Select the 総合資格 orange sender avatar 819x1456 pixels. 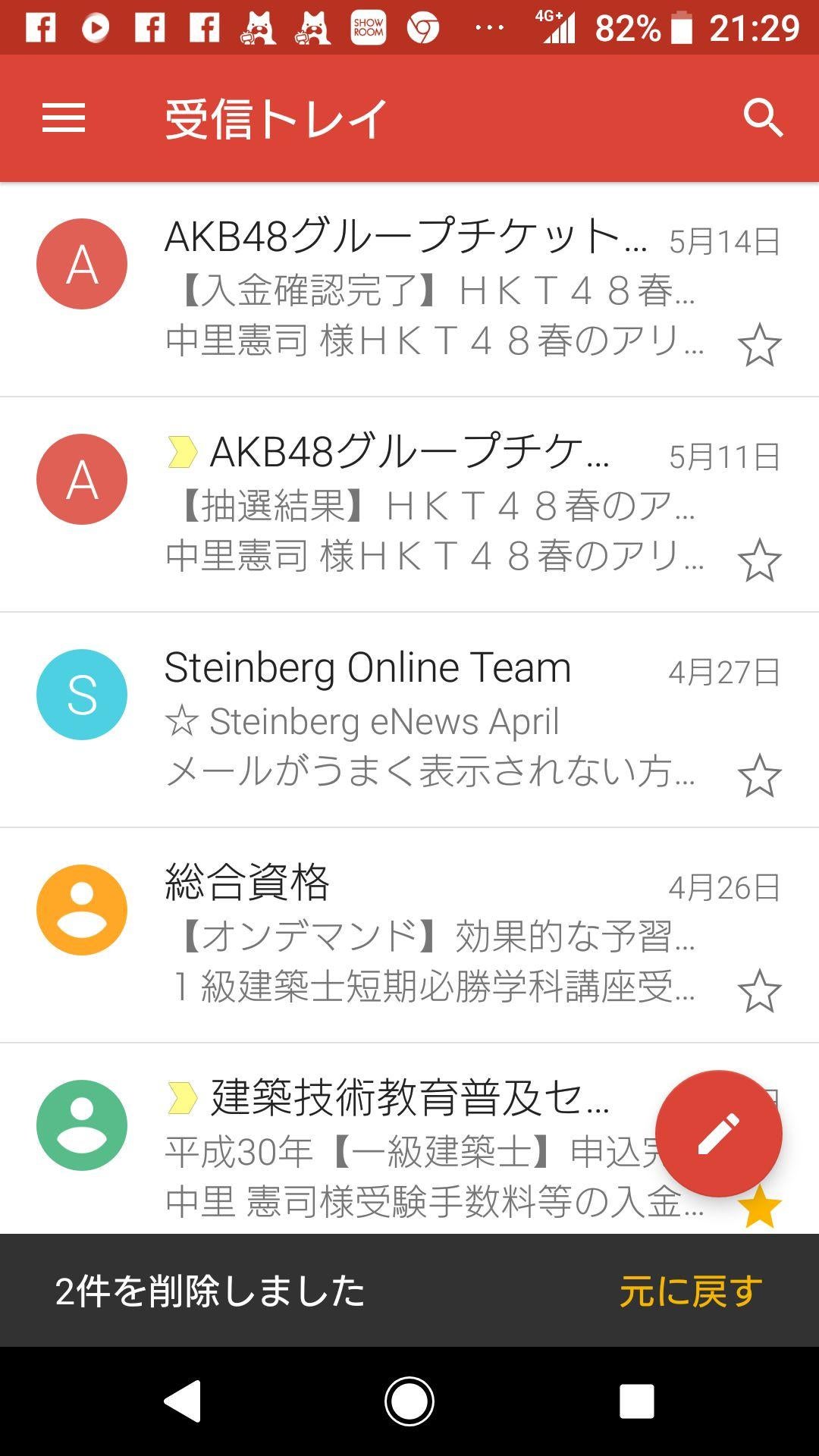coord(81,908)
